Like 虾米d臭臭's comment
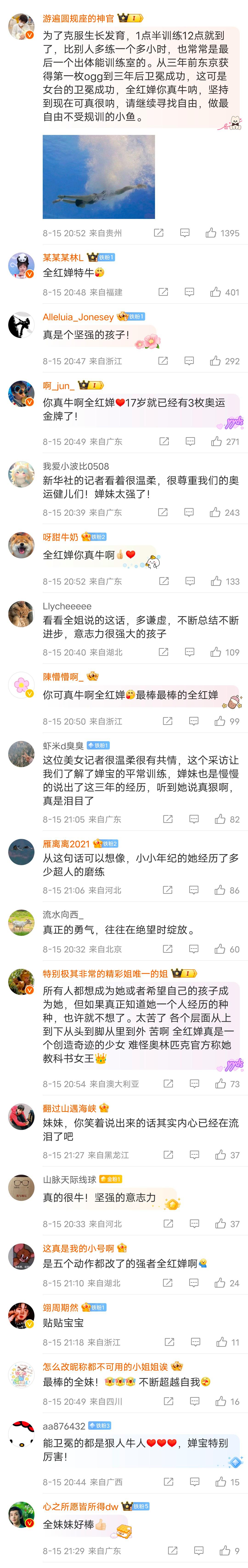This screenshot has height=1568, width=248. tap(220, 819)
